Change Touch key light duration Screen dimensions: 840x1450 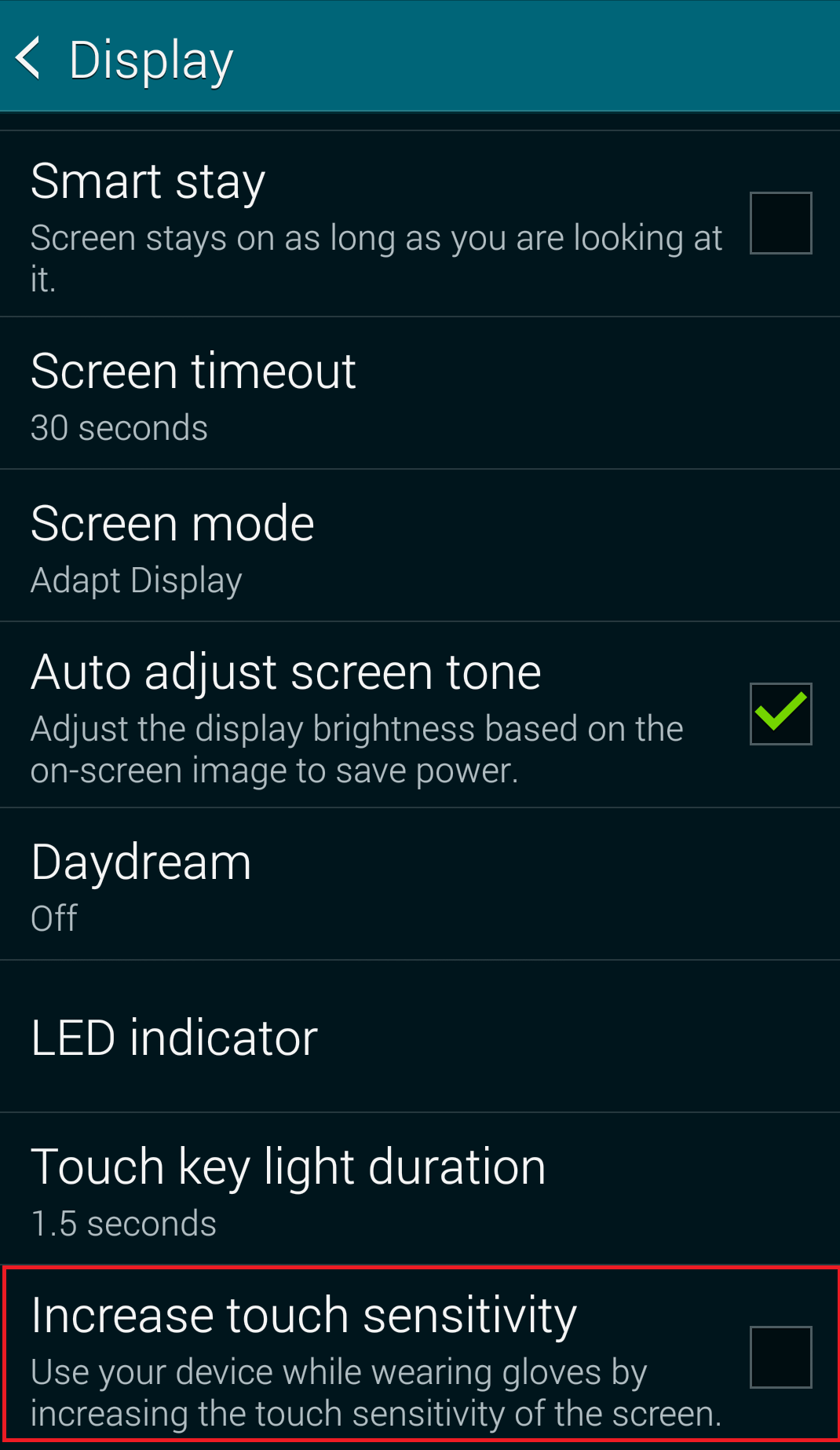(x=420, y=1189)
